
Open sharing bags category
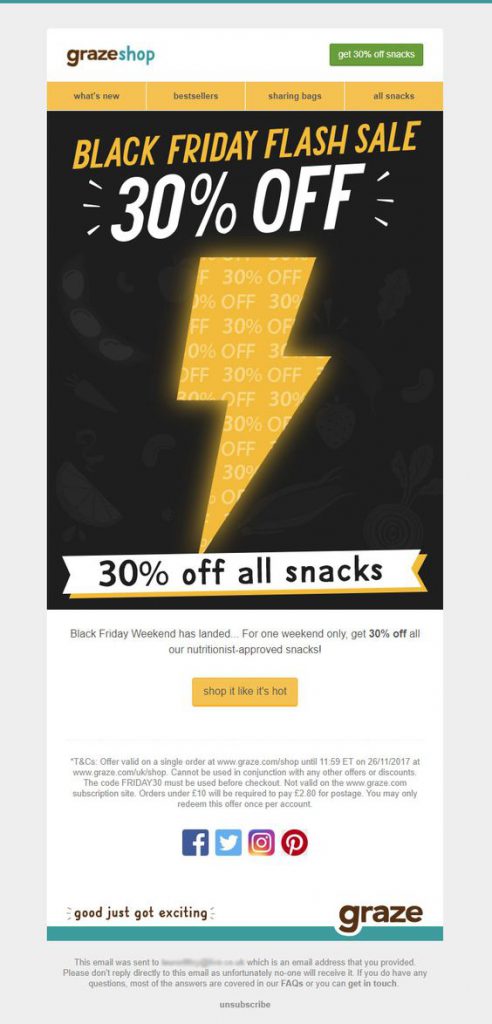coord(295,96)
